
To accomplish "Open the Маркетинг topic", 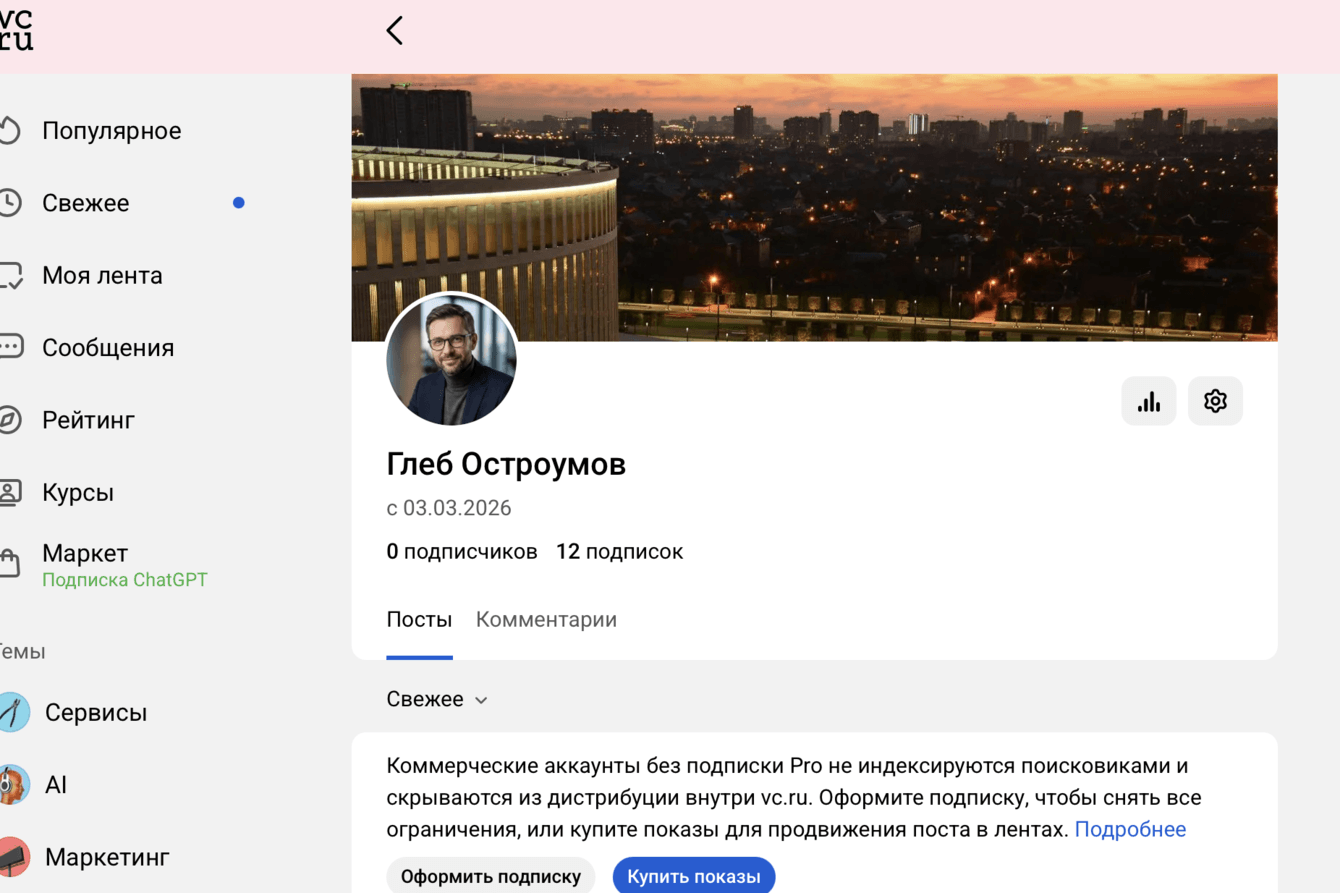I will (x=107, y=857).
